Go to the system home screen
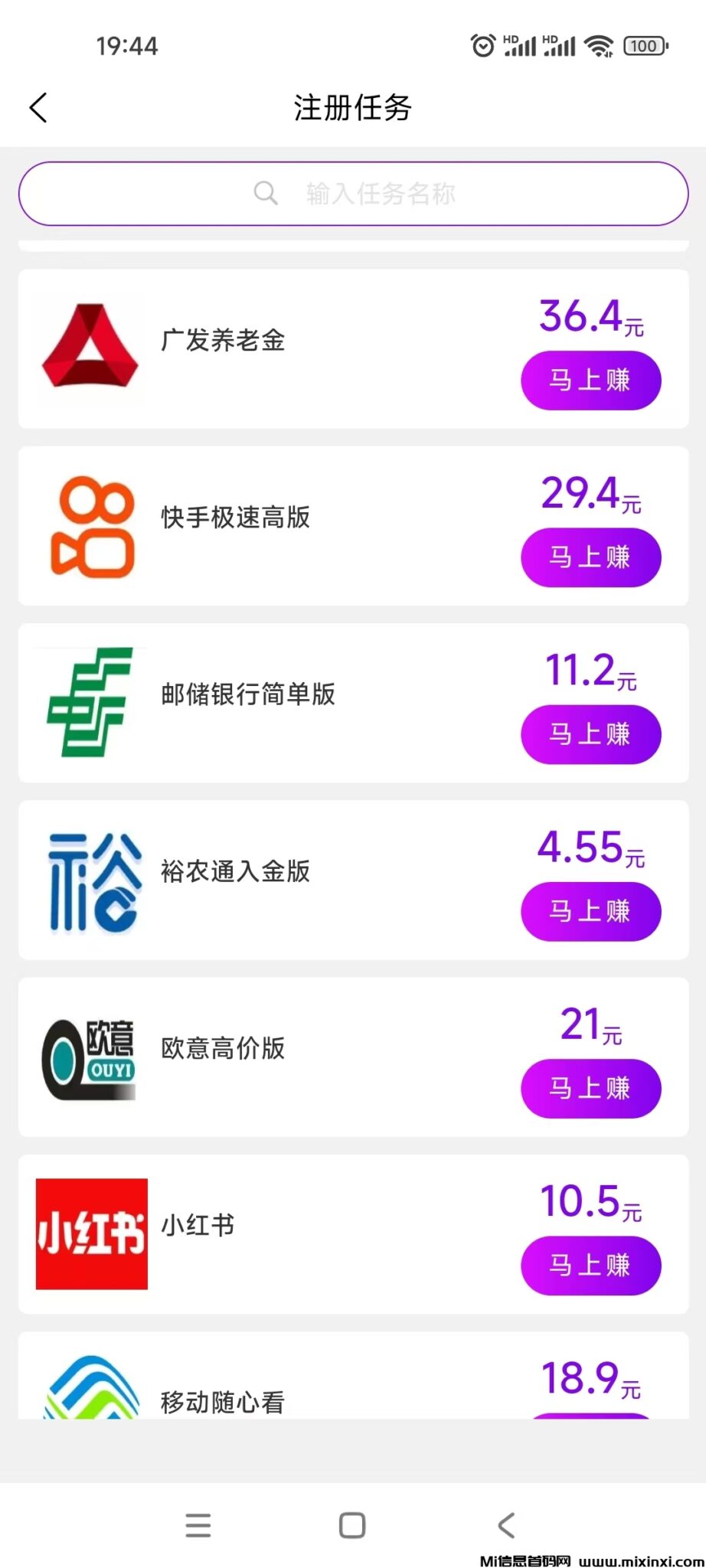706x1568 pixels. click(x=352, y=1525)
